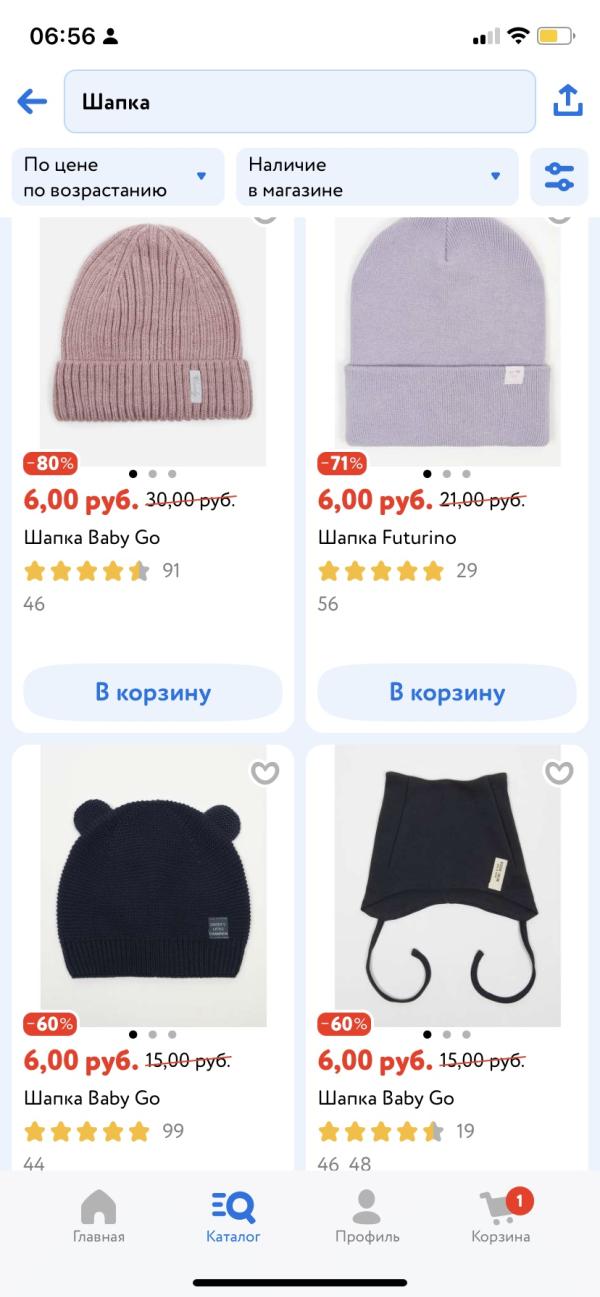Open the lilac Futurino hat card
This screenshot has height=1297, width=600.
[447, 340]
